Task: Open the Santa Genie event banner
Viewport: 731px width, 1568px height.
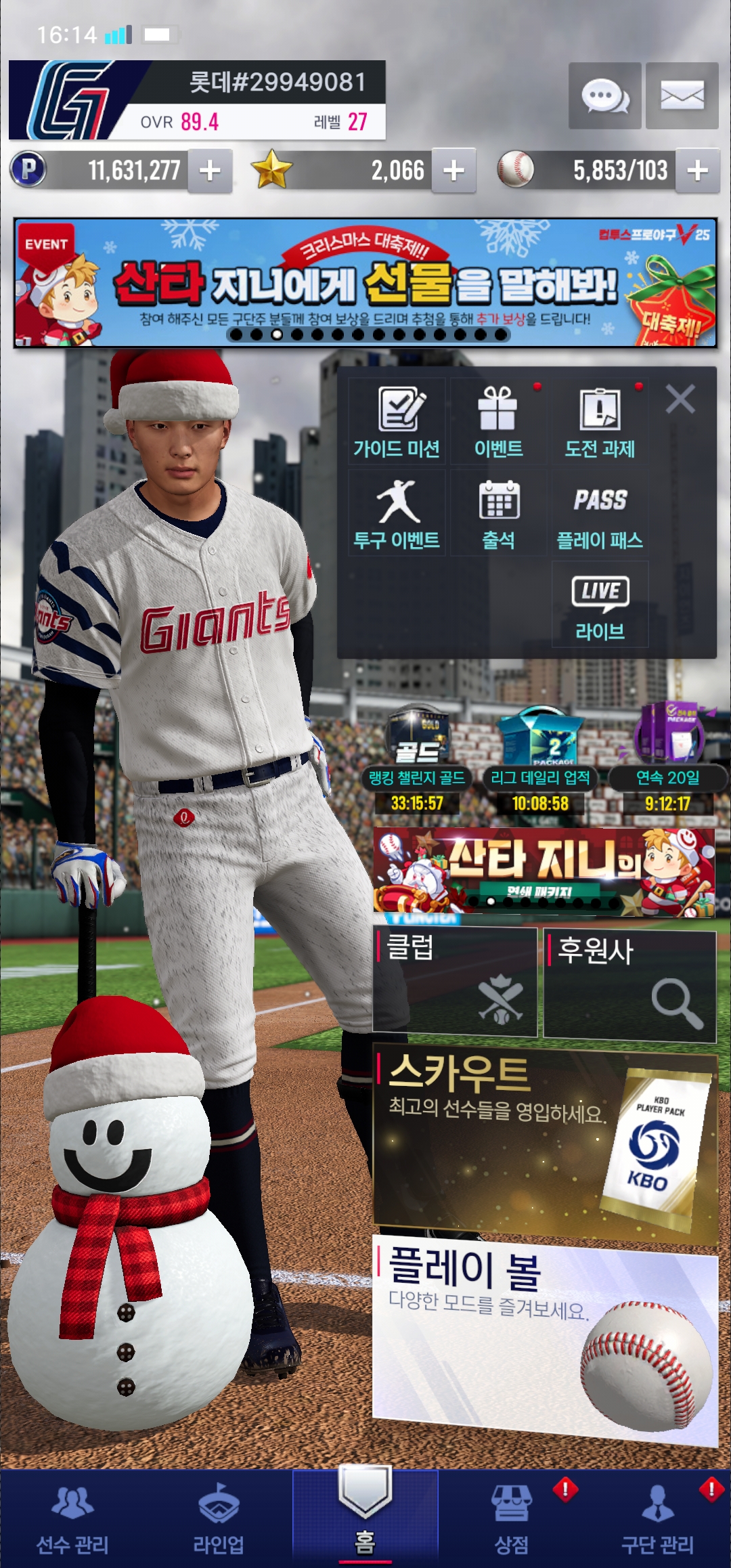Action: [365, 283]
